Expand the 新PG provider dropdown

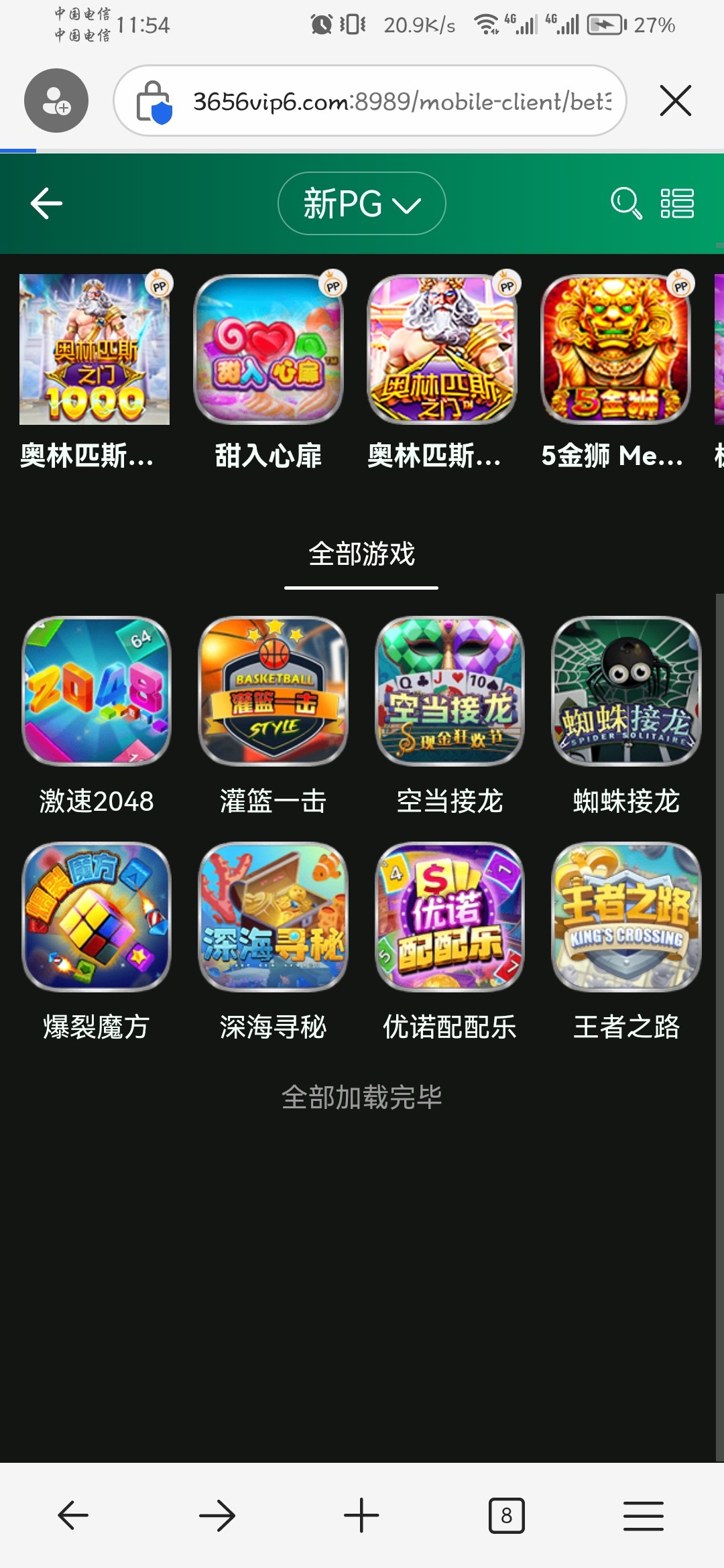tap(362, 203)
